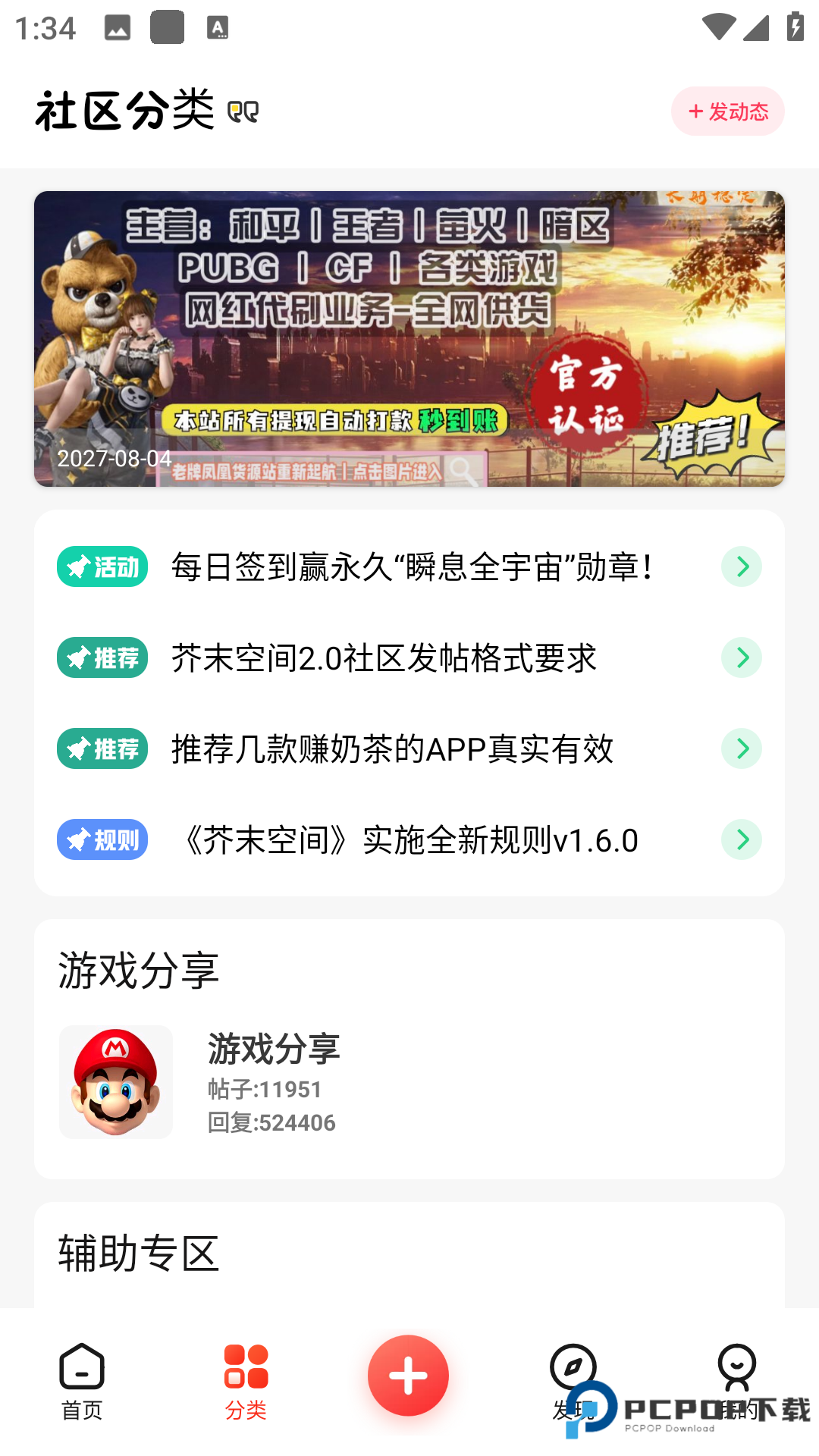
Task: Tap the 发动态 post button
Action: click(x=727, y=111)
